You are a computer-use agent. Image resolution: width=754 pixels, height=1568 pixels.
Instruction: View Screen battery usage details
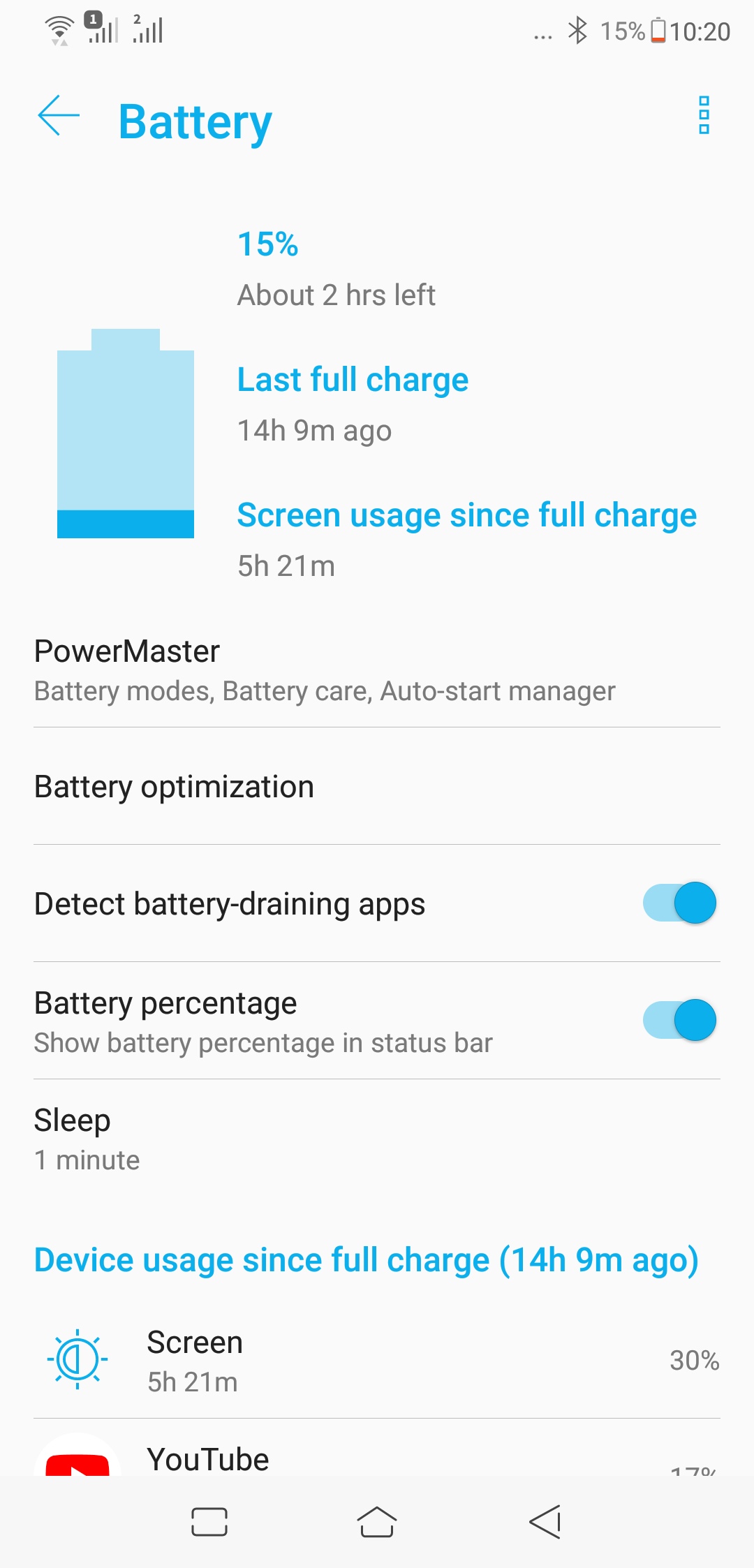(x=377, y=1360)
